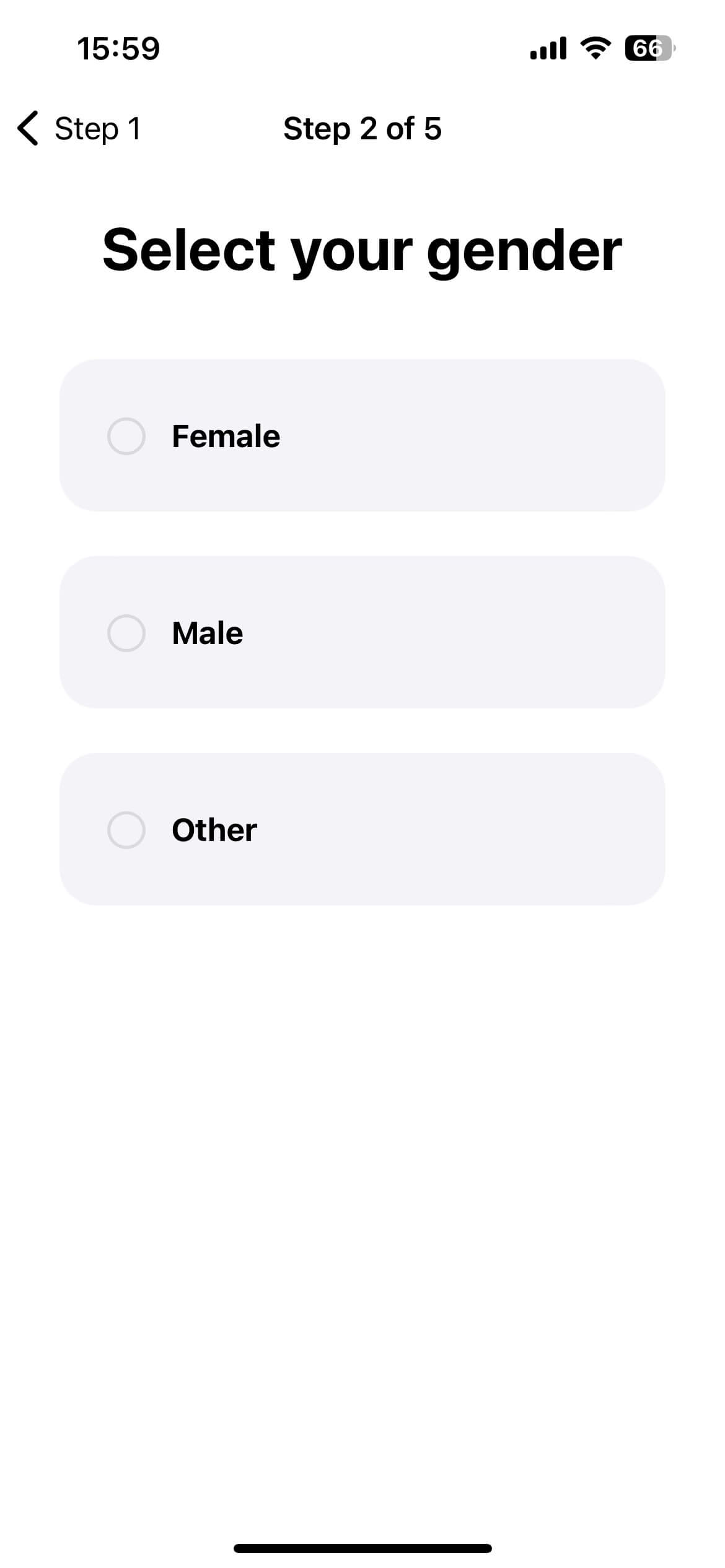The height and width of the screenshot is (1568, 725).
Task: Go back to Step 1
Action: point(79,129)
